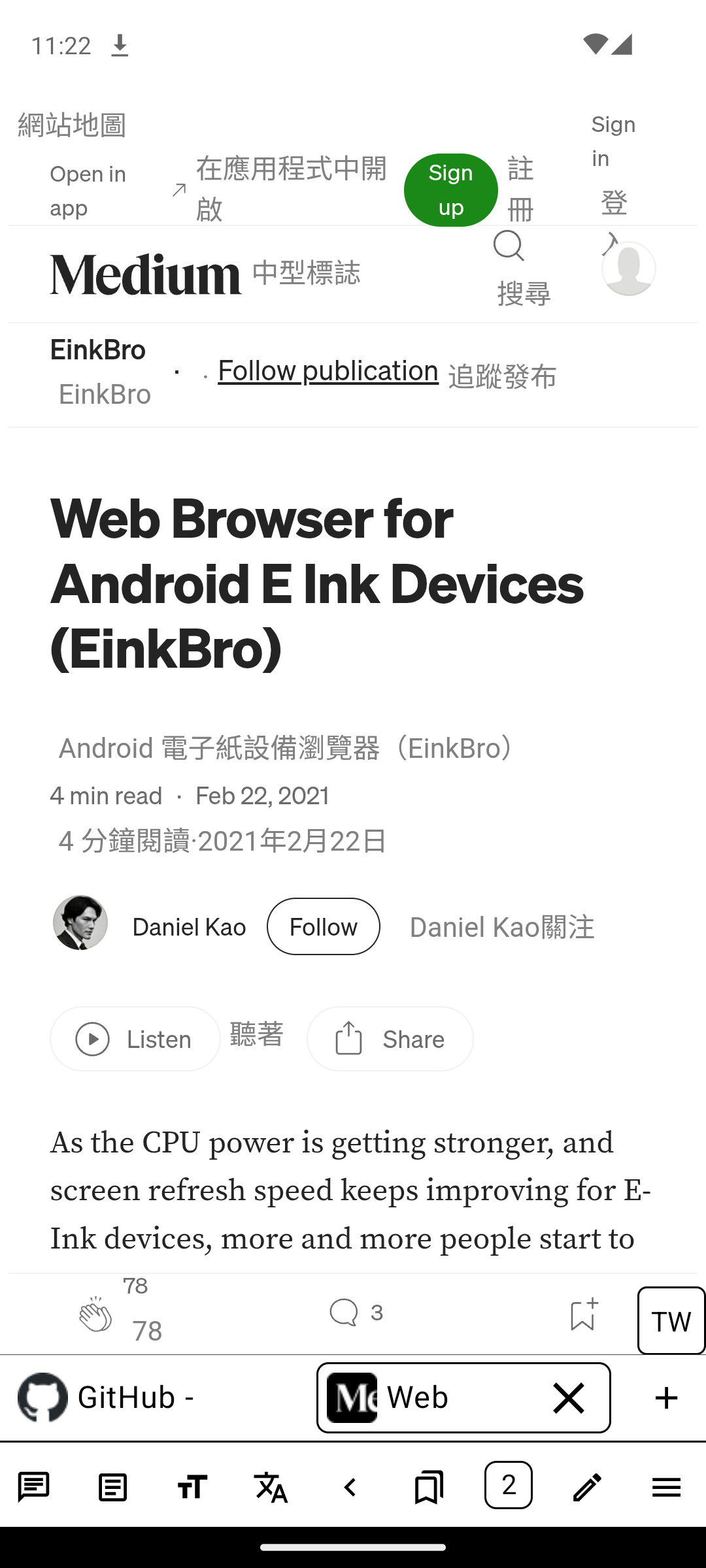The width and height of the screenshot is (706, 1568).
Task: Toggle reader mode from the bottom toolbar
Action: [112, 1488]
